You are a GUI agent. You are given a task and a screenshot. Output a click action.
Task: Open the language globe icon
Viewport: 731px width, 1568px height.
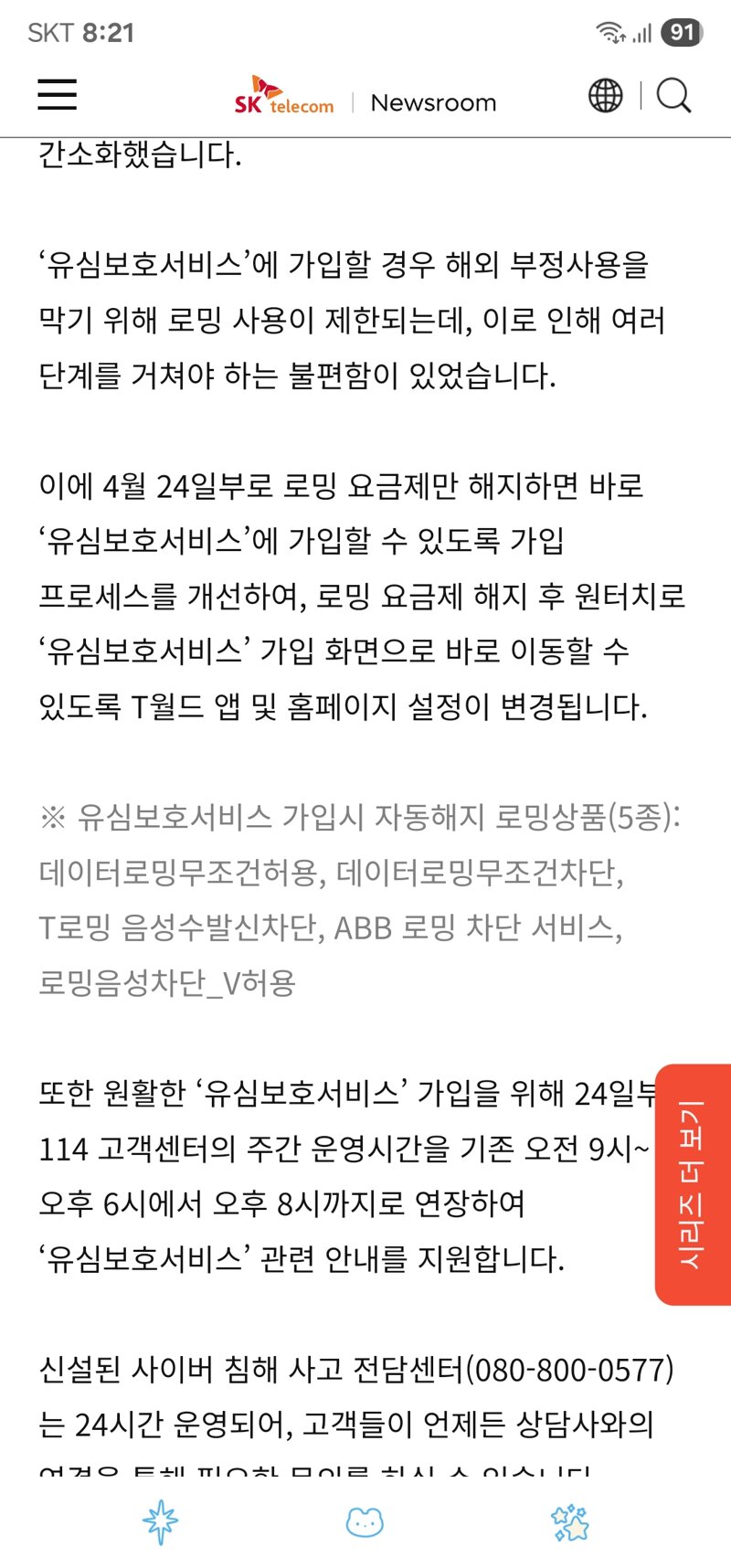[x=605, y=95]
